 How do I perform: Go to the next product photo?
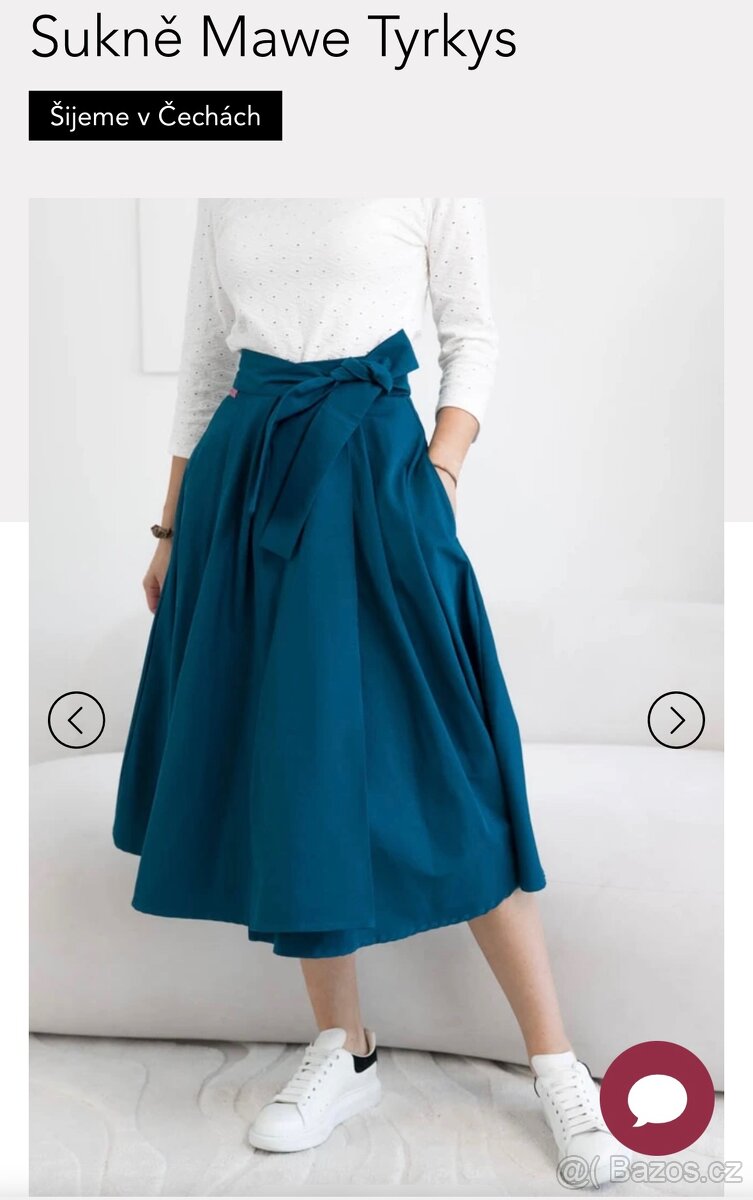(x=676, y=720)
